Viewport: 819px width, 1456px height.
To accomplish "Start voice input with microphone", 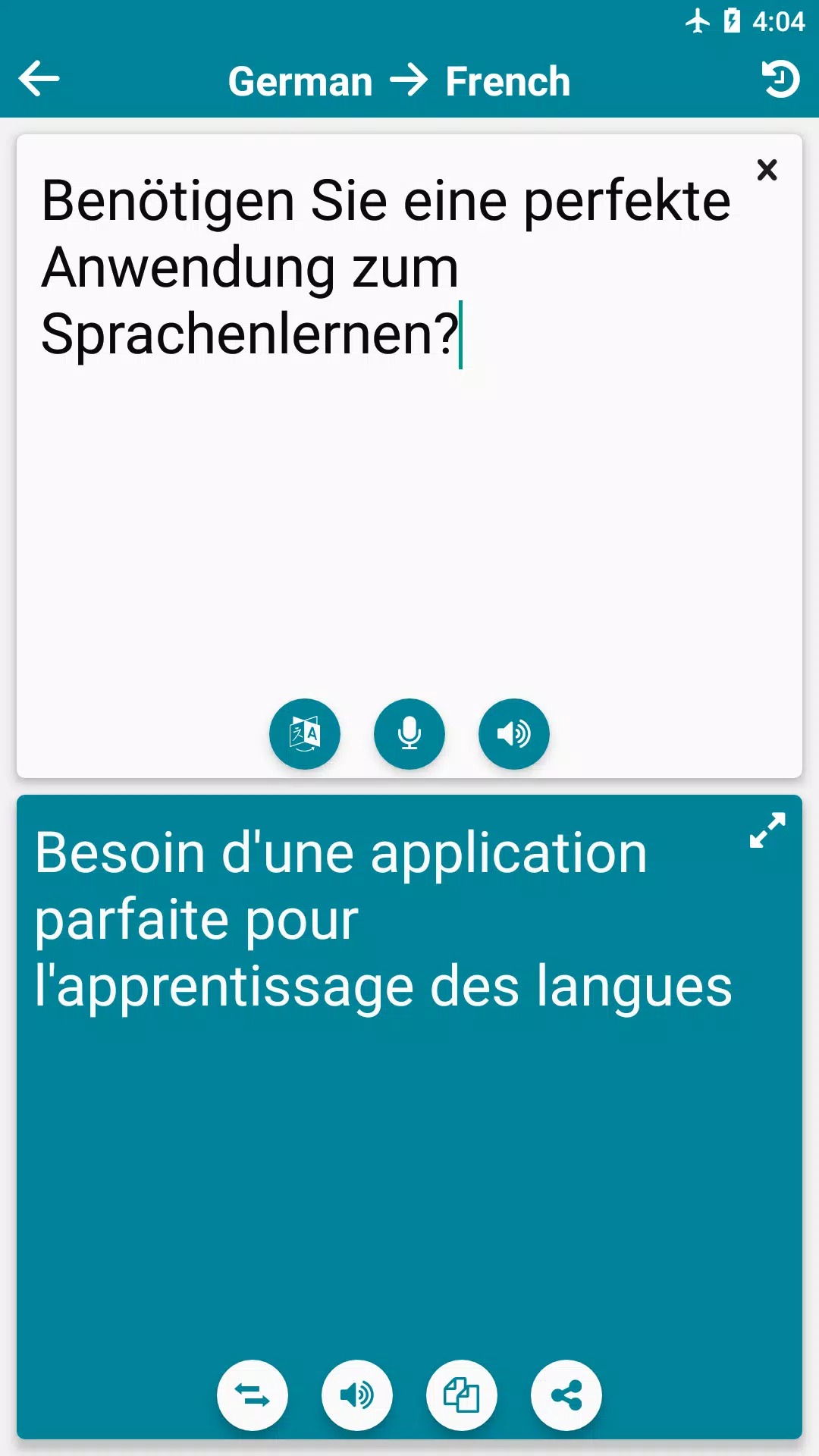I will pos(409,734).
